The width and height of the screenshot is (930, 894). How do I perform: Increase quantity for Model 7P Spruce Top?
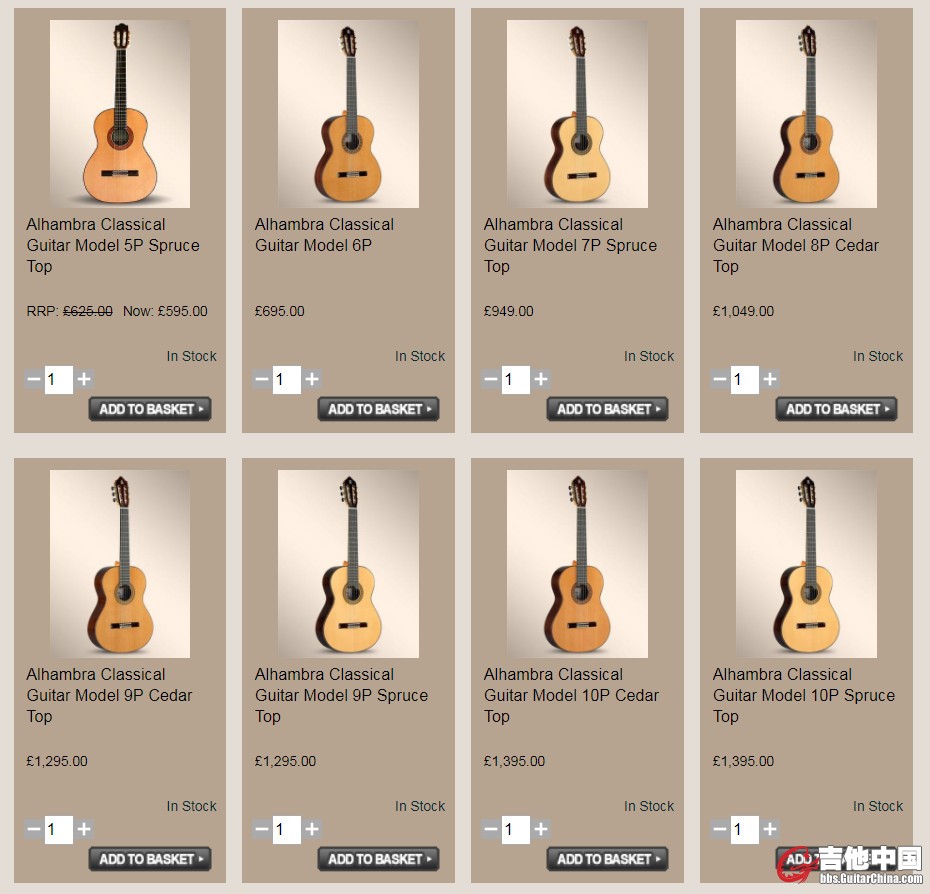pos(541,379)
